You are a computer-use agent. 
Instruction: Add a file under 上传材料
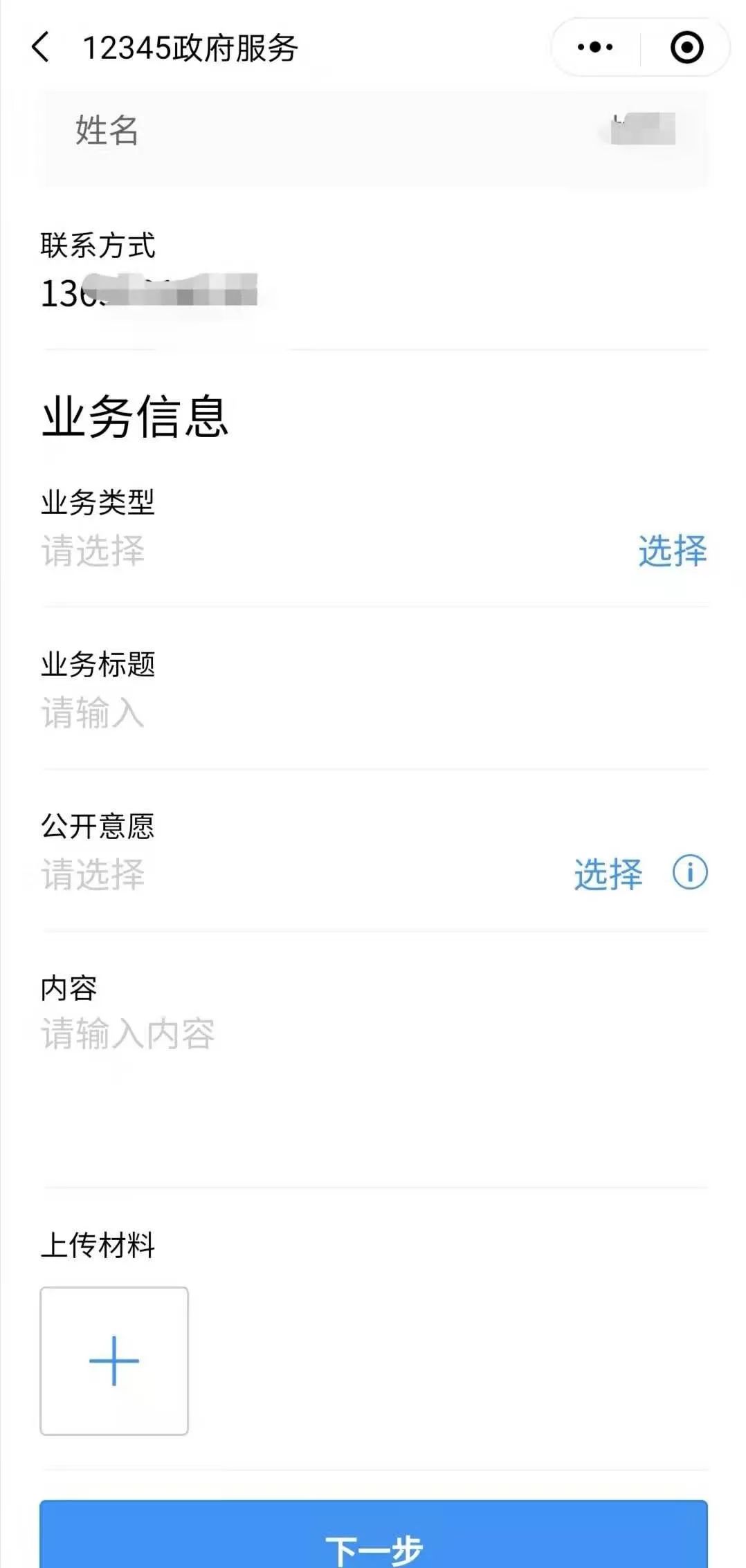click(114, 1361)
